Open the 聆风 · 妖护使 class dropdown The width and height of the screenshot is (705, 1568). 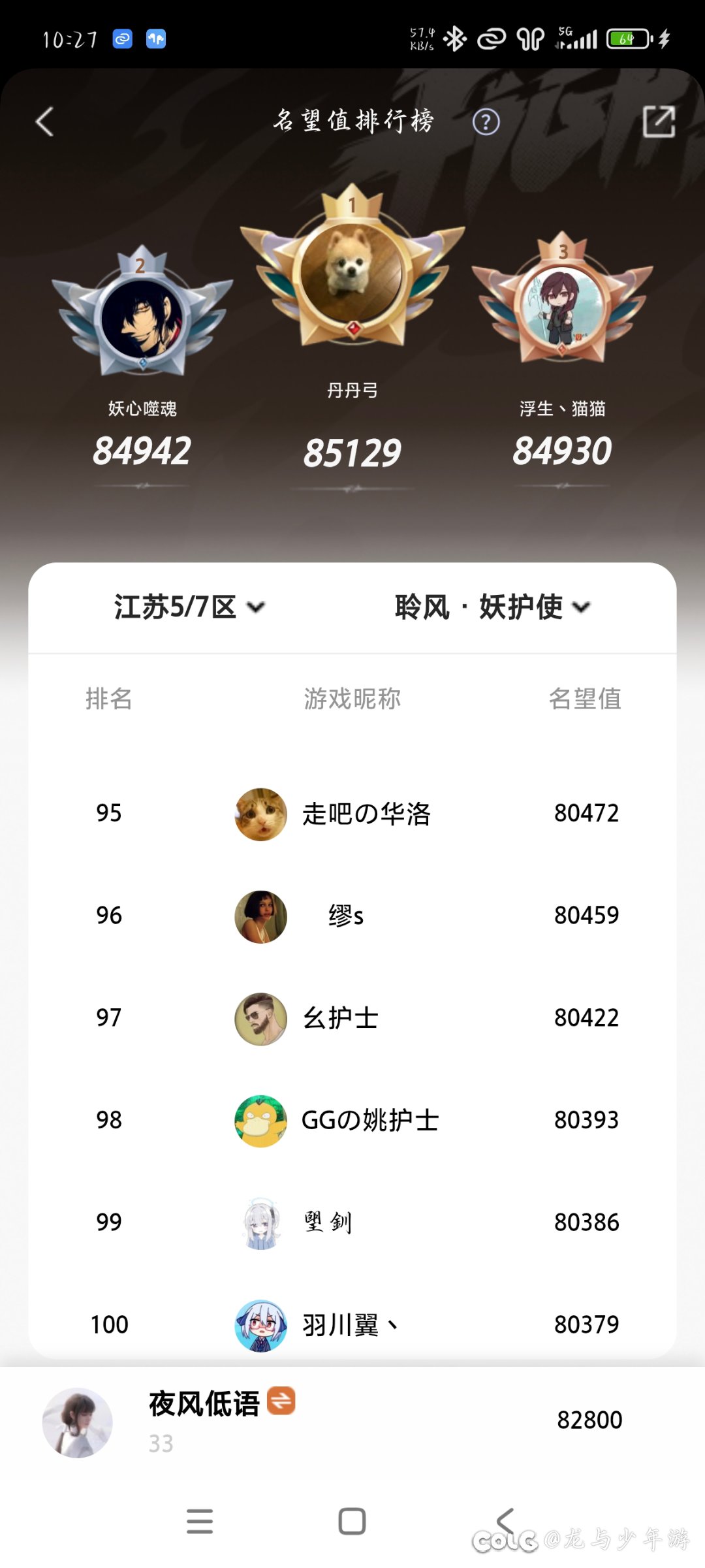tap(492, 607)
